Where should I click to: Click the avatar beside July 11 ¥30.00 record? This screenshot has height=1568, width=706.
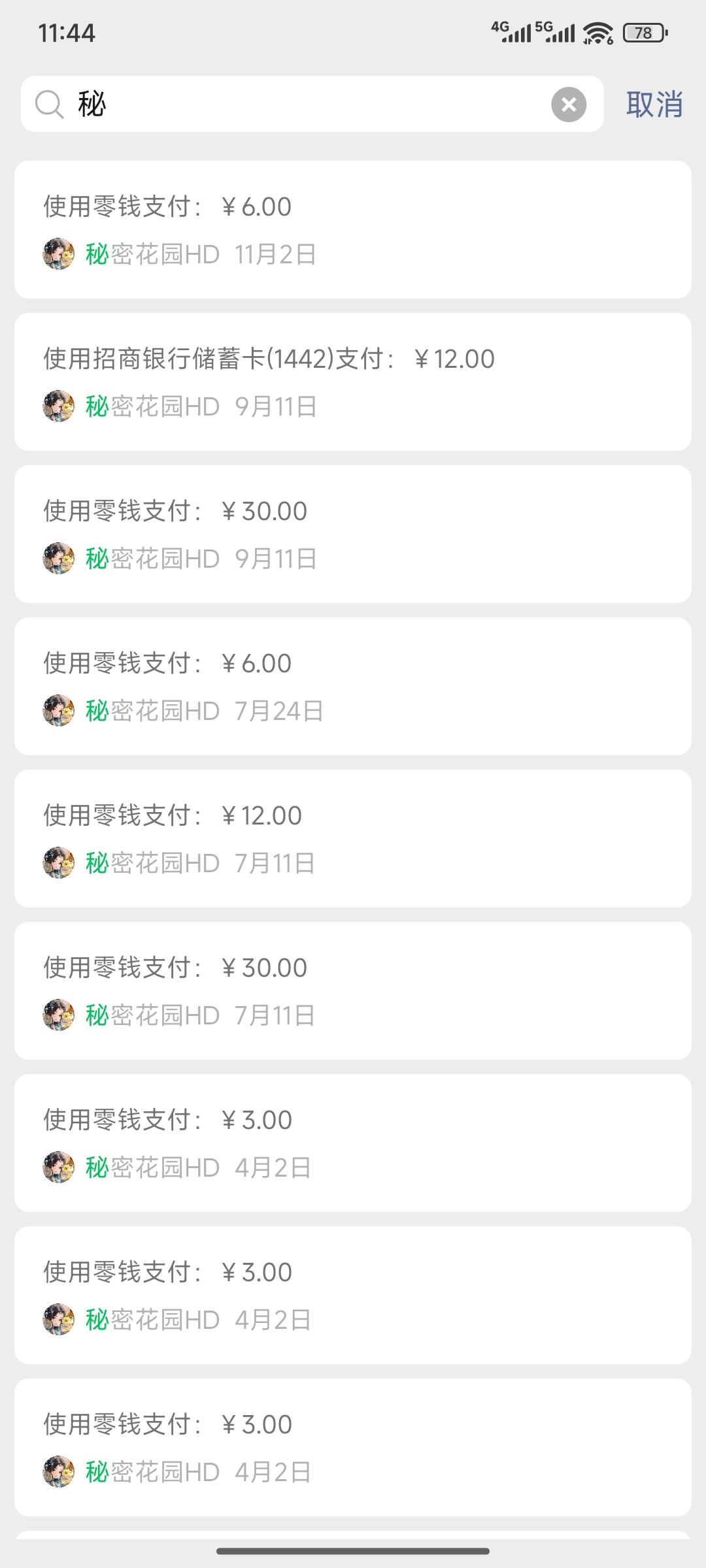tap(58, 1015)
